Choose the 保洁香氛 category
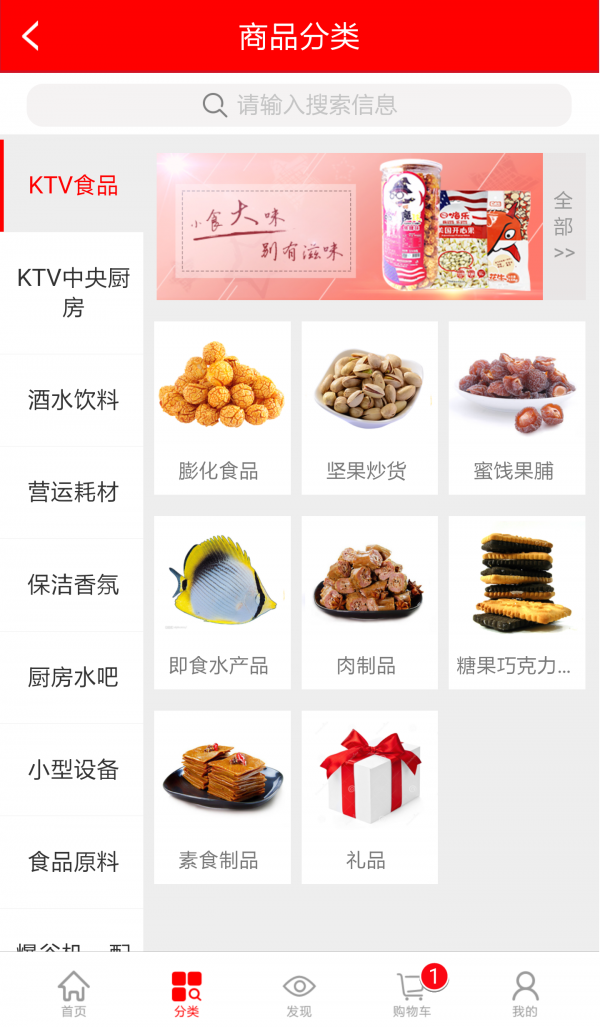This screenshot has width=600, height=1027. (x=73, y=584)
